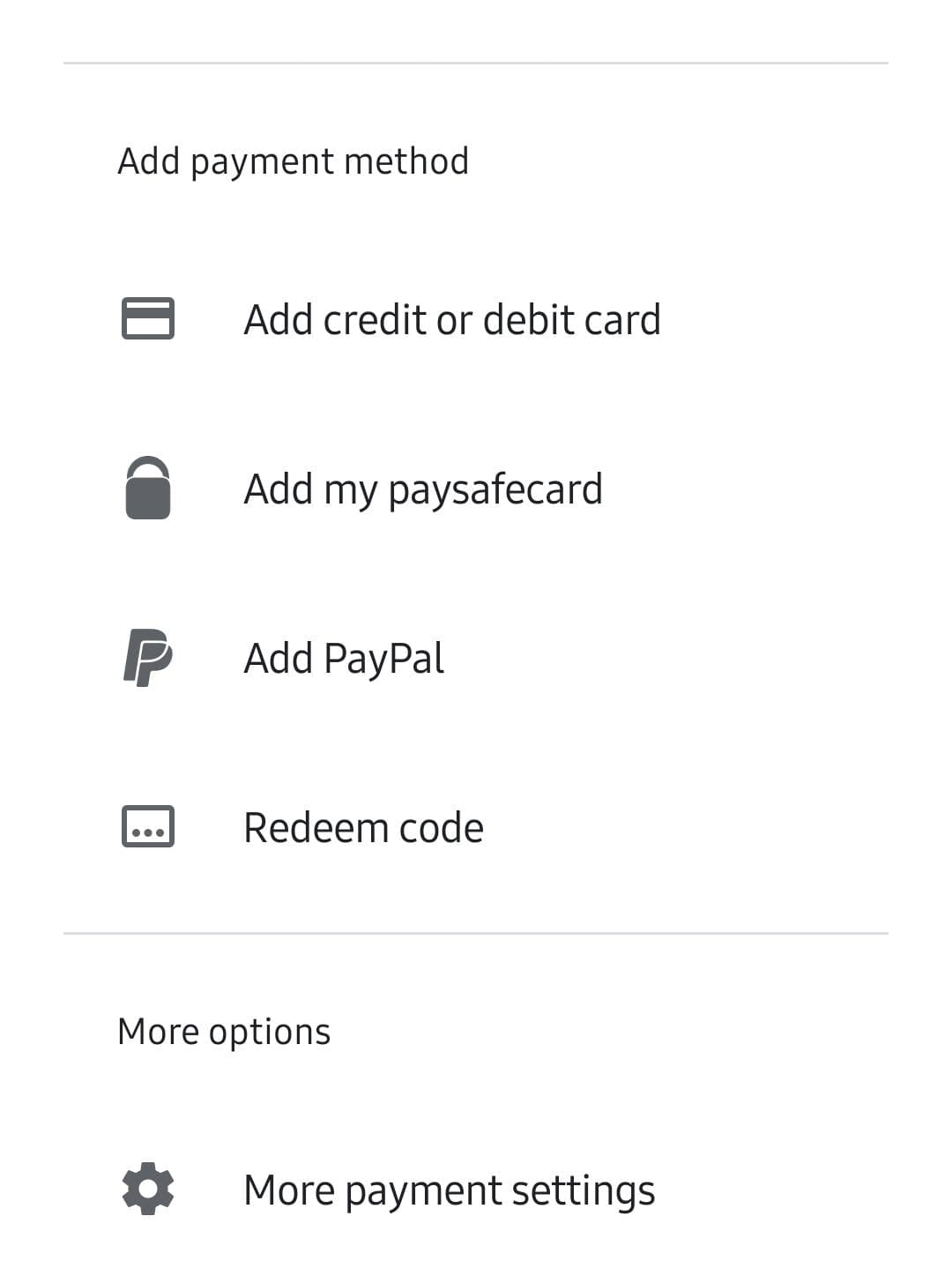The image size is (952, 1276).
Task: Open Redeem code option
Action: click(x=363, y=827)
